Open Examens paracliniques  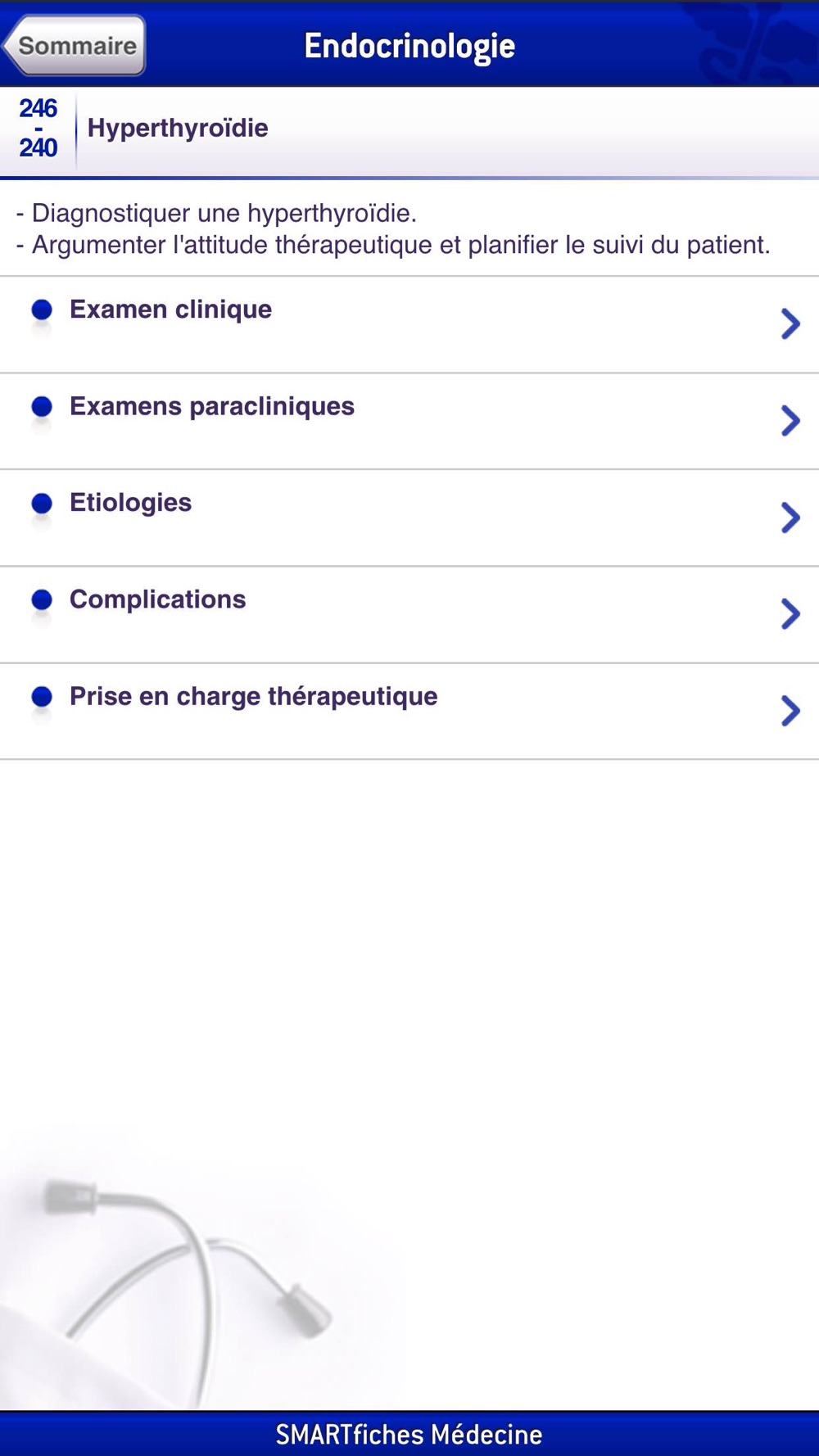tap(409, 422)
